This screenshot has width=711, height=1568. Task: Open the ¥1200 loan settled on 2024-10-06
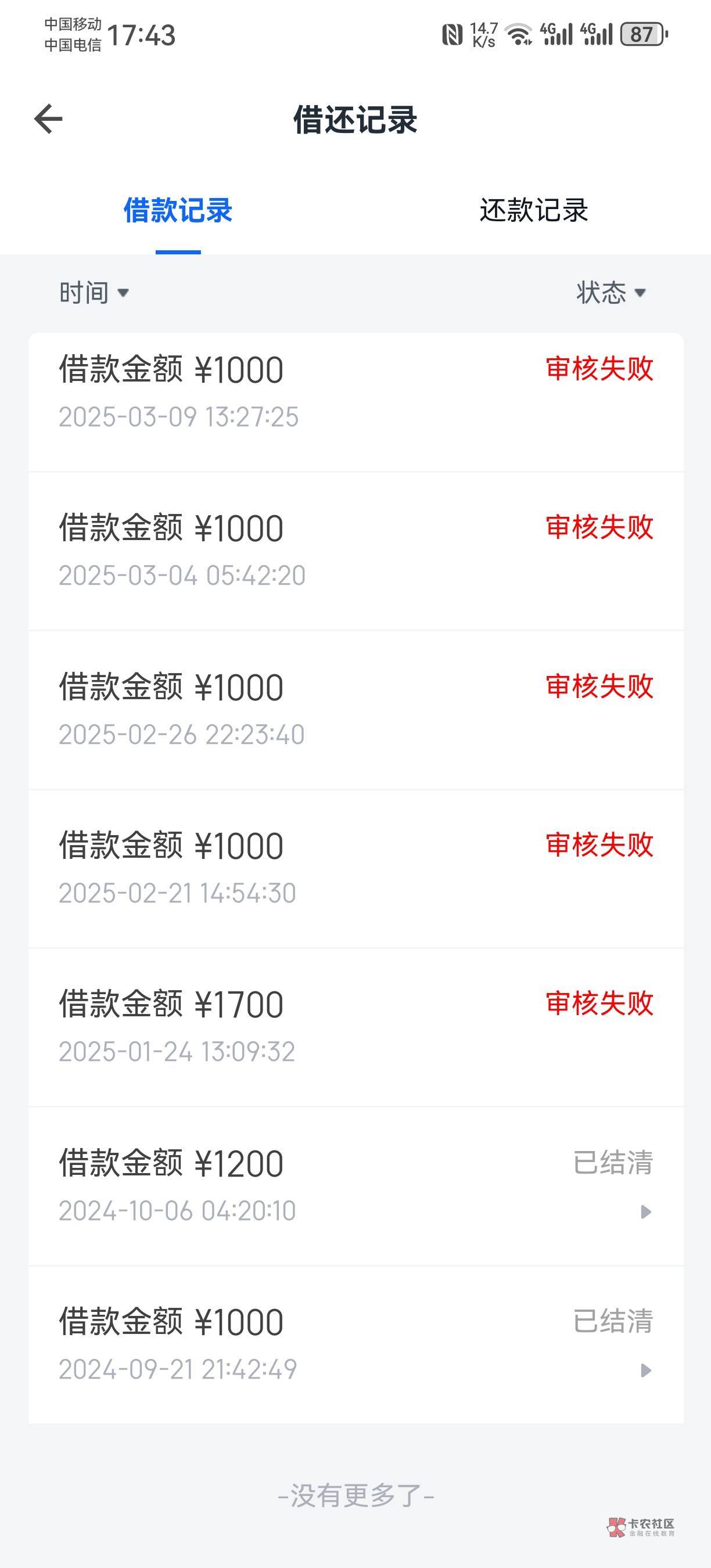355,1186
